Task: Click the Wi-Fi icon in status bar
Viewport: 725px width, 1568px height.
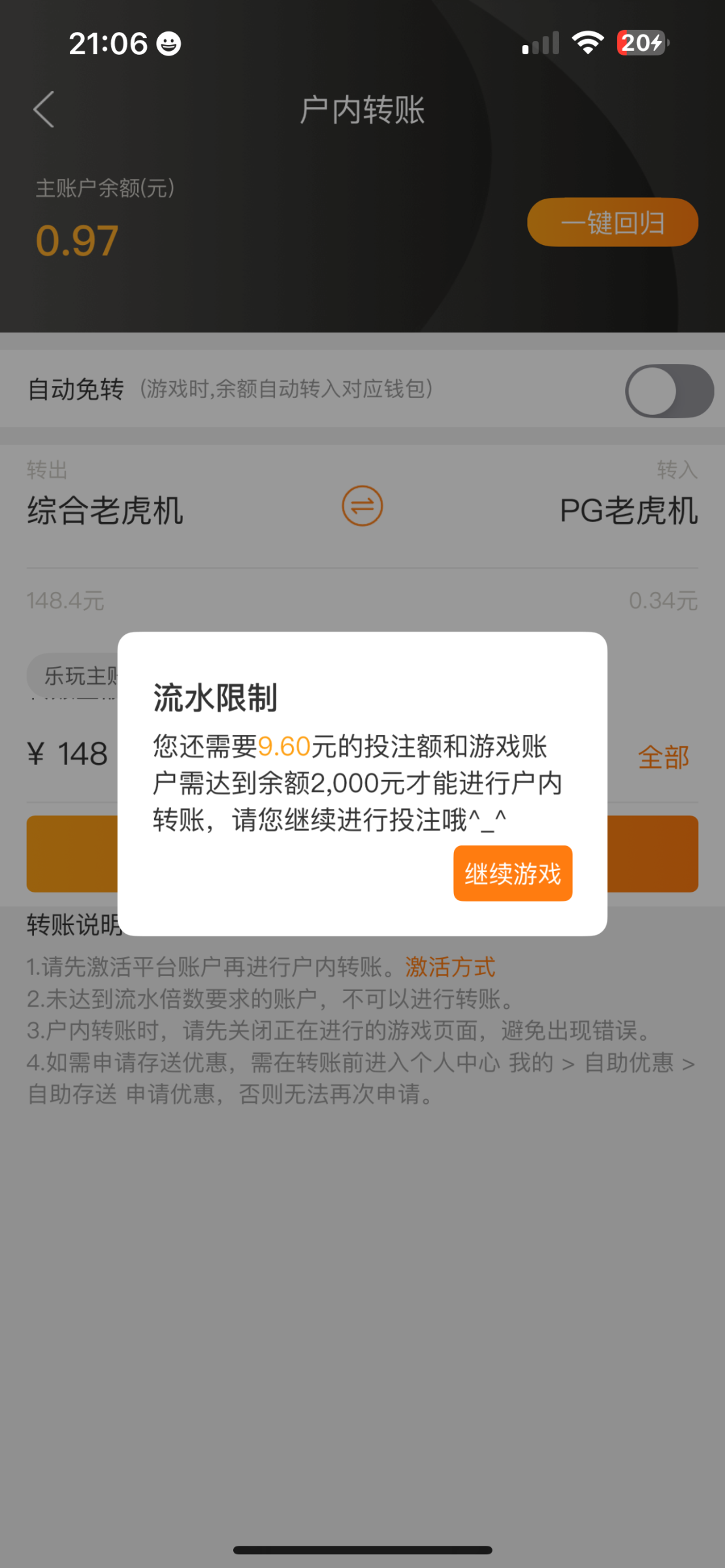Action: [587, 42]
